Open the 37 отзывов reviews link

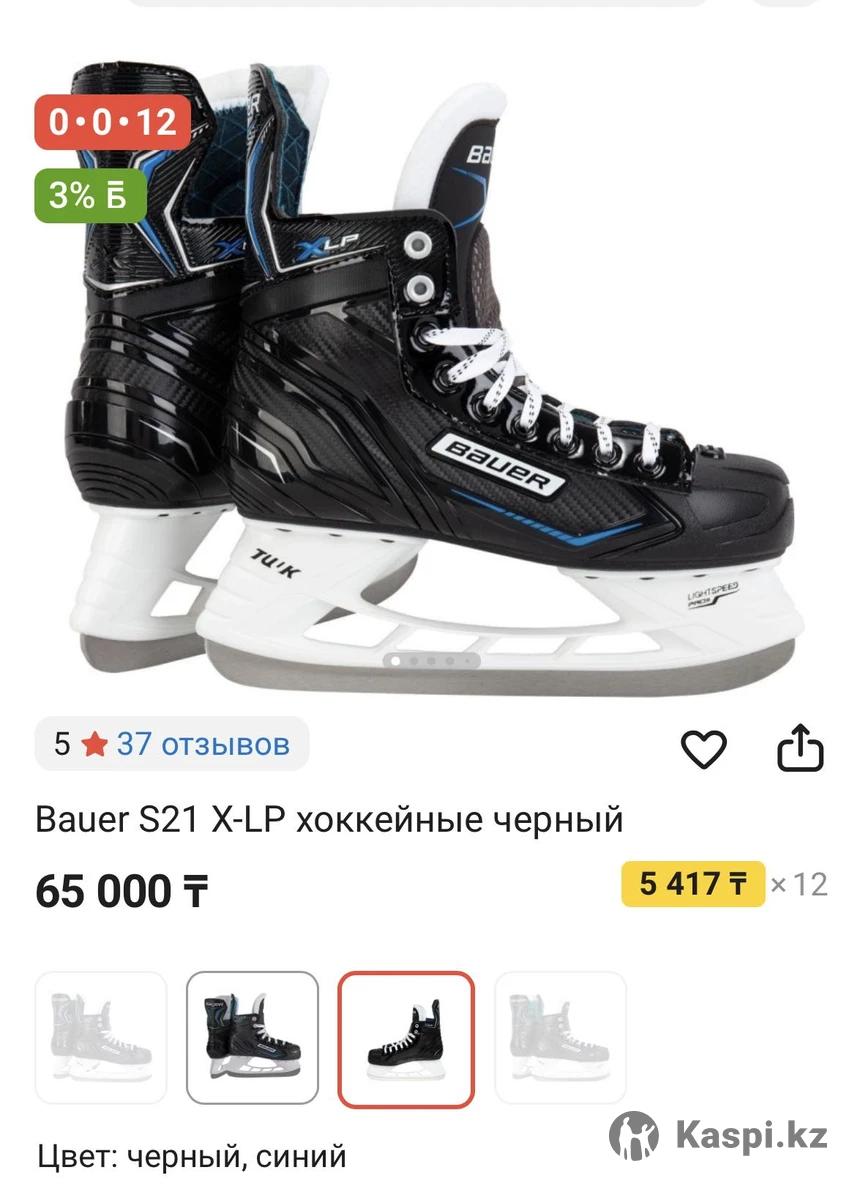coord(203,744)
